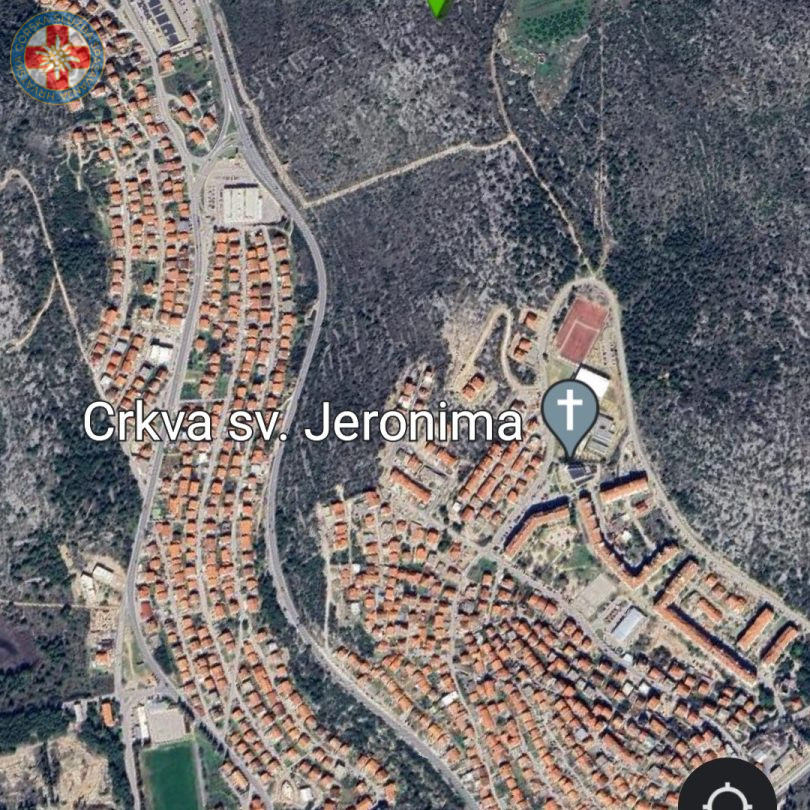The image size is (810, 810).
Task: Tap the Crkva sv. Jeronima church pin
Action: (570, 412)
